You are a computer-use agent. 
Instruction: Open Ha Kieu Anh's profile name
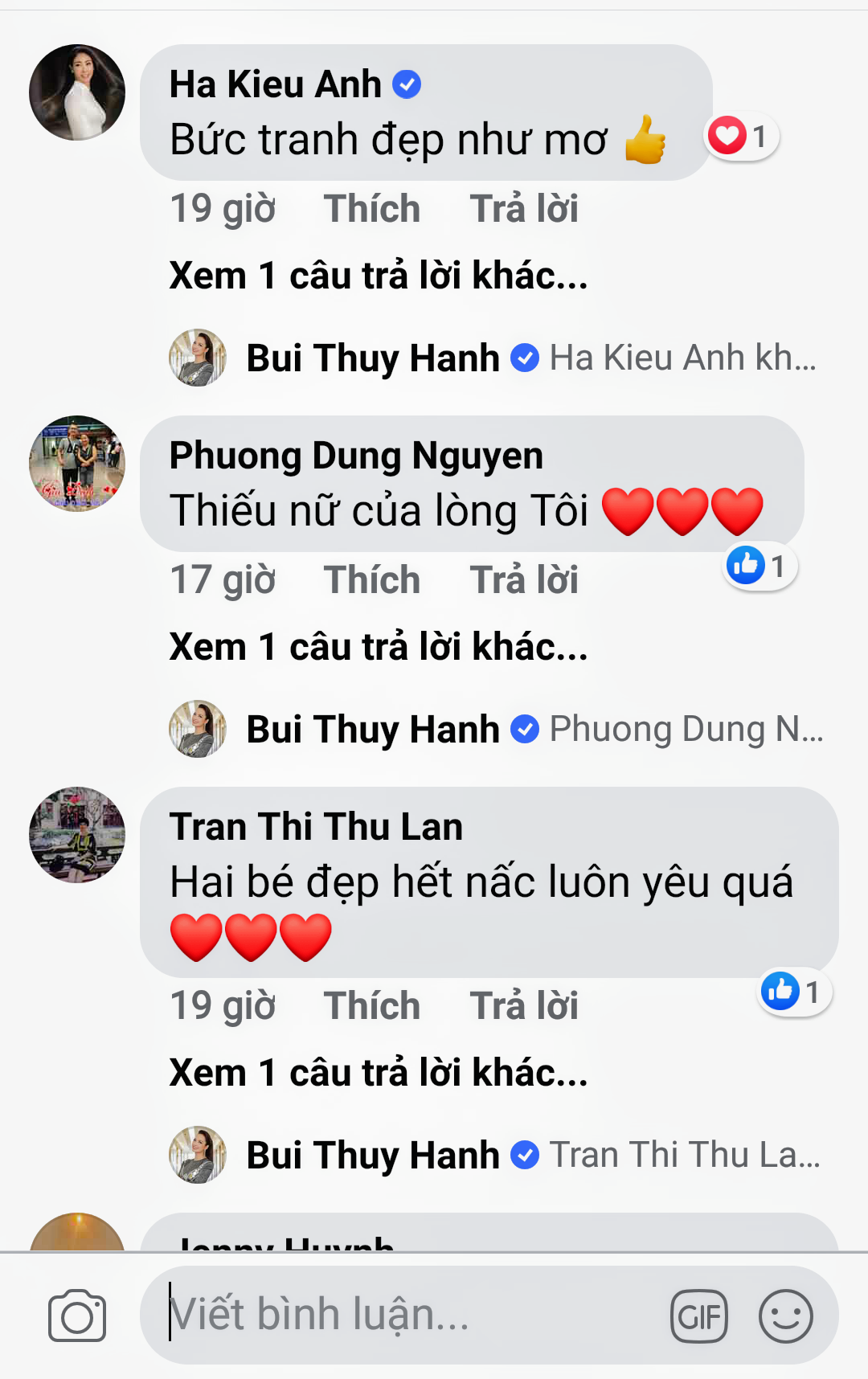(275, 84)
